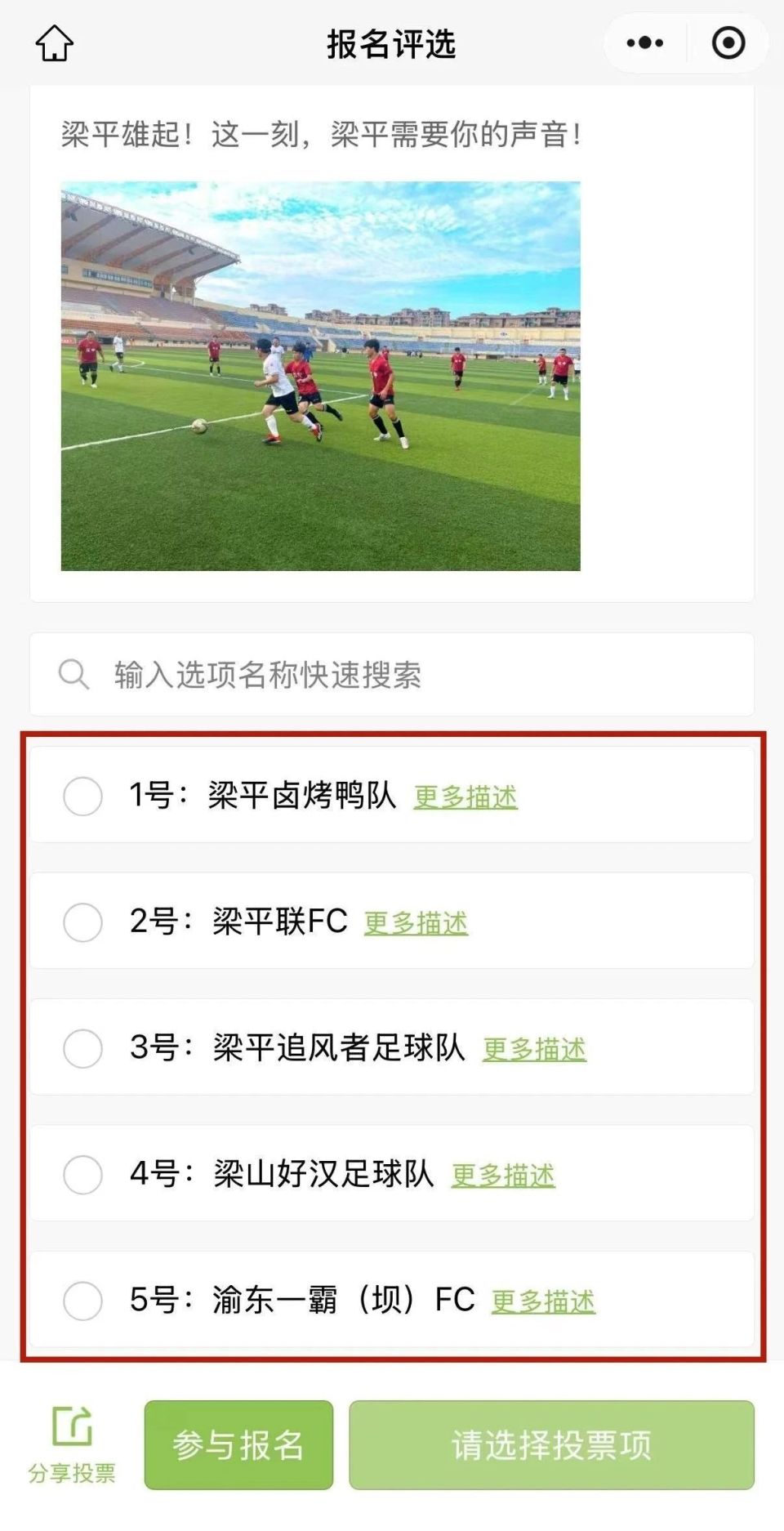Go to the mini program home page
The width and height of the screenshot is (784, 1531).
pyautogui.click(x=55, y=43)
